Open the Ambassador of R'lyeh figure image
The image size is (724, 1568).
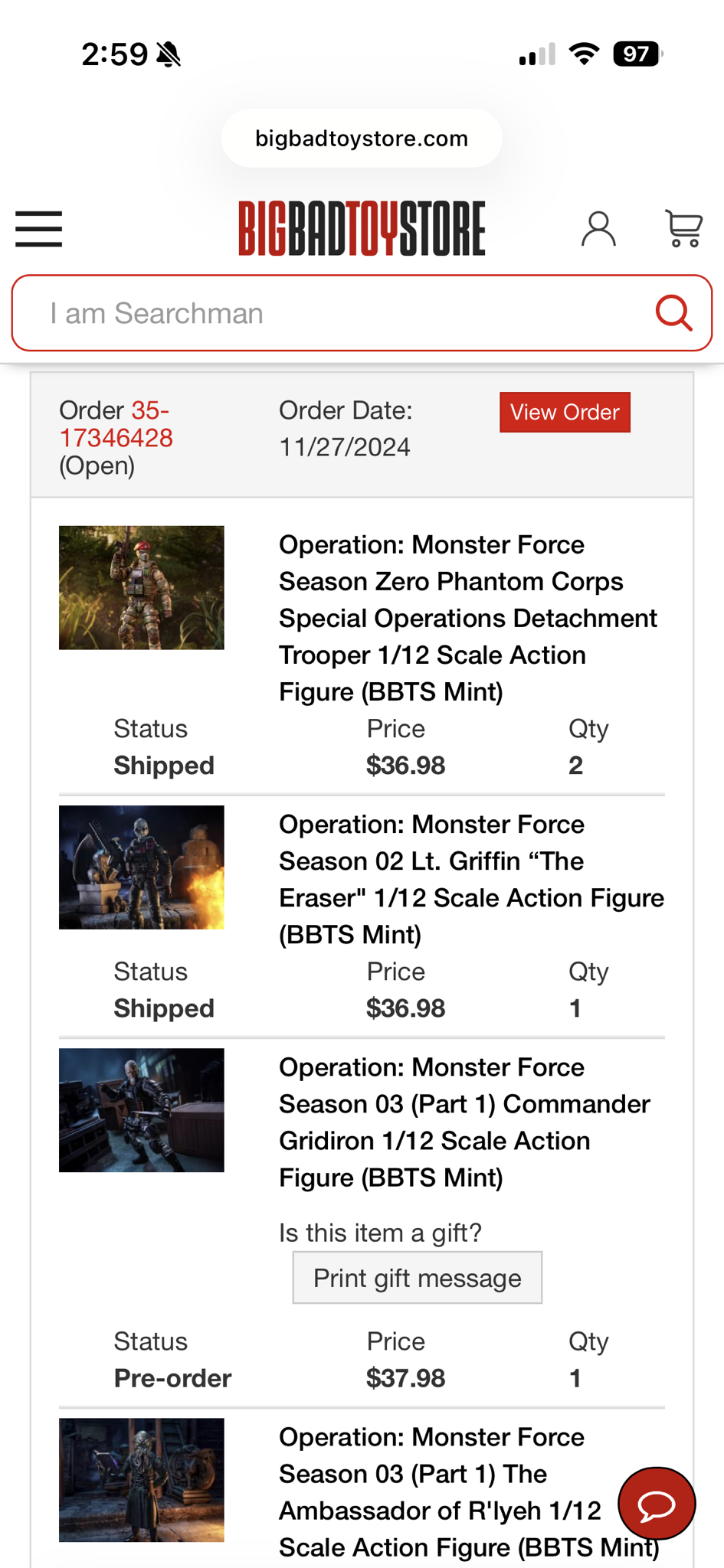coord(142,1479)
